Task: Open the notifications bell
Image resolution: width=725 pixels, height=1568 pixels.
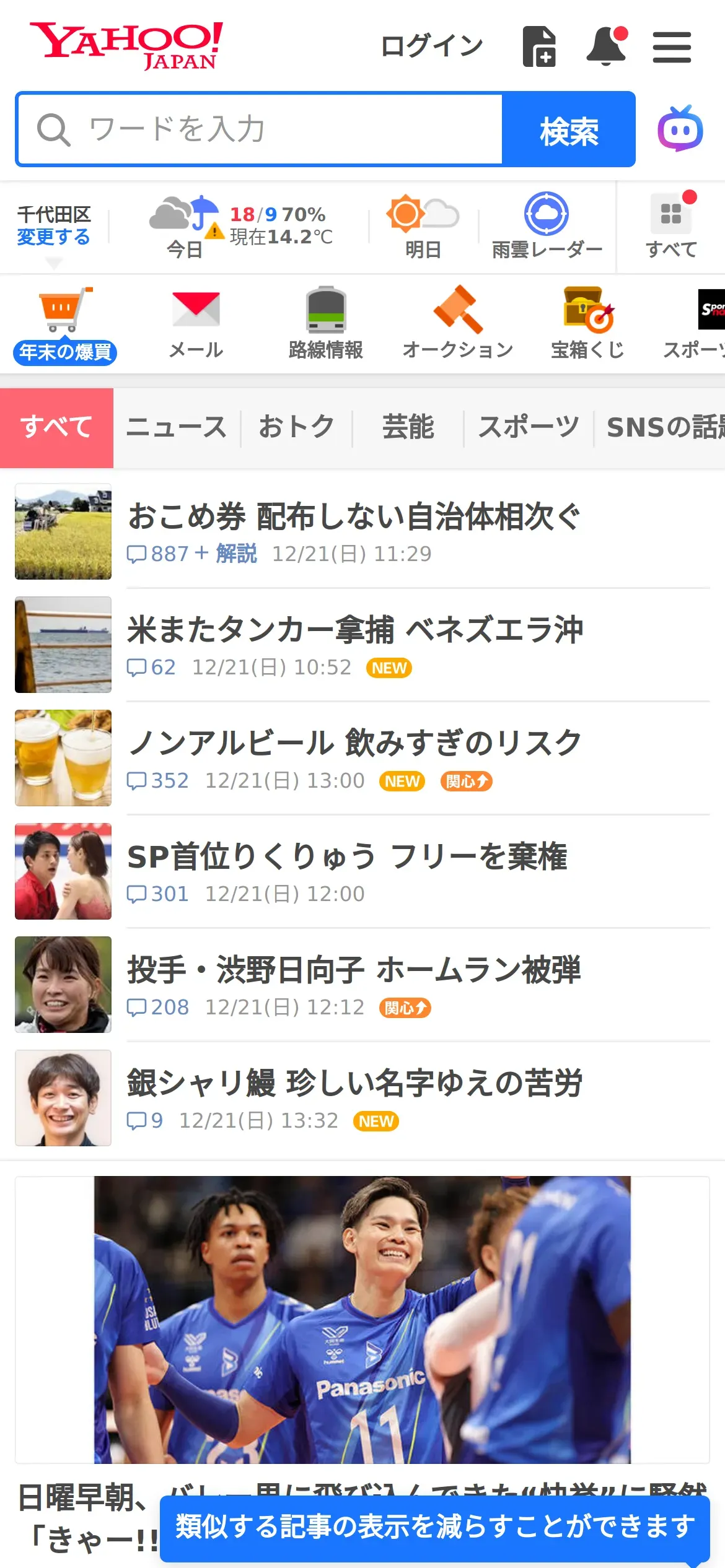Action: point(607,46)
